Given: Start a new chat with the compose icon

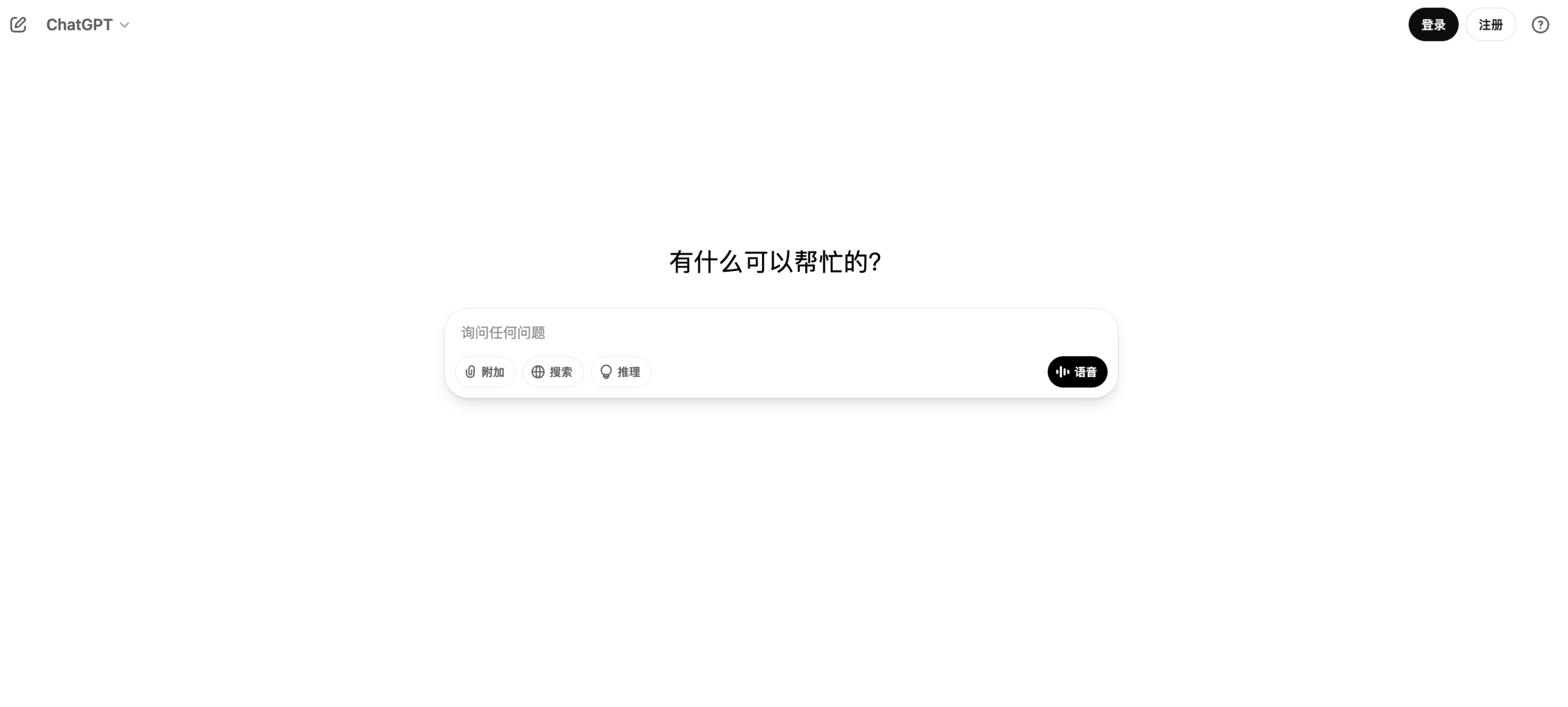Looking at the screenshot, I should [x=18, y=24].
